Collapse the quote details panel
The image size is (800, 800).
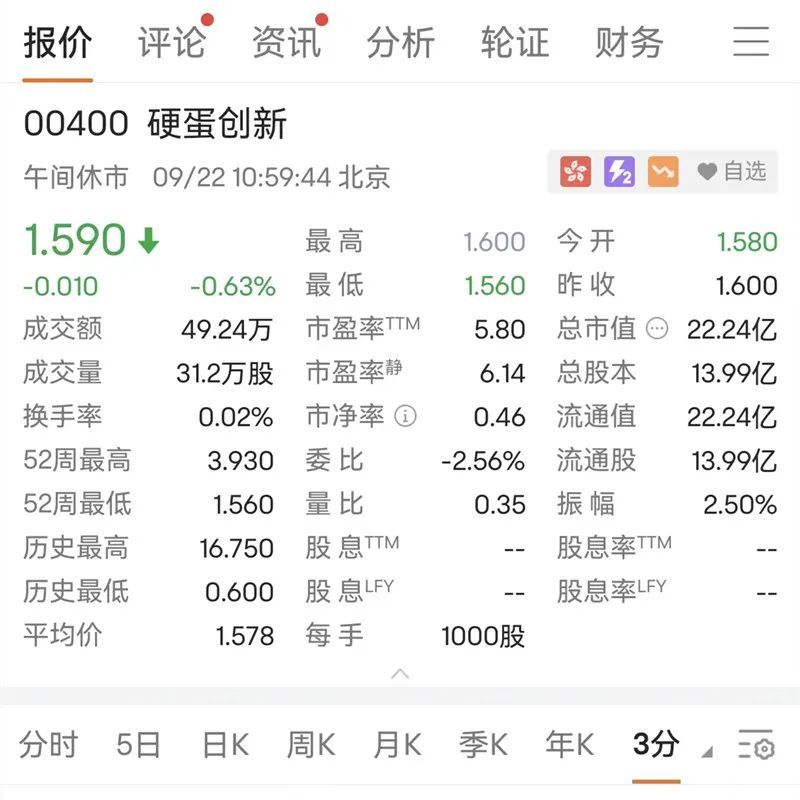pyautogui.click(x=400, y=673)
